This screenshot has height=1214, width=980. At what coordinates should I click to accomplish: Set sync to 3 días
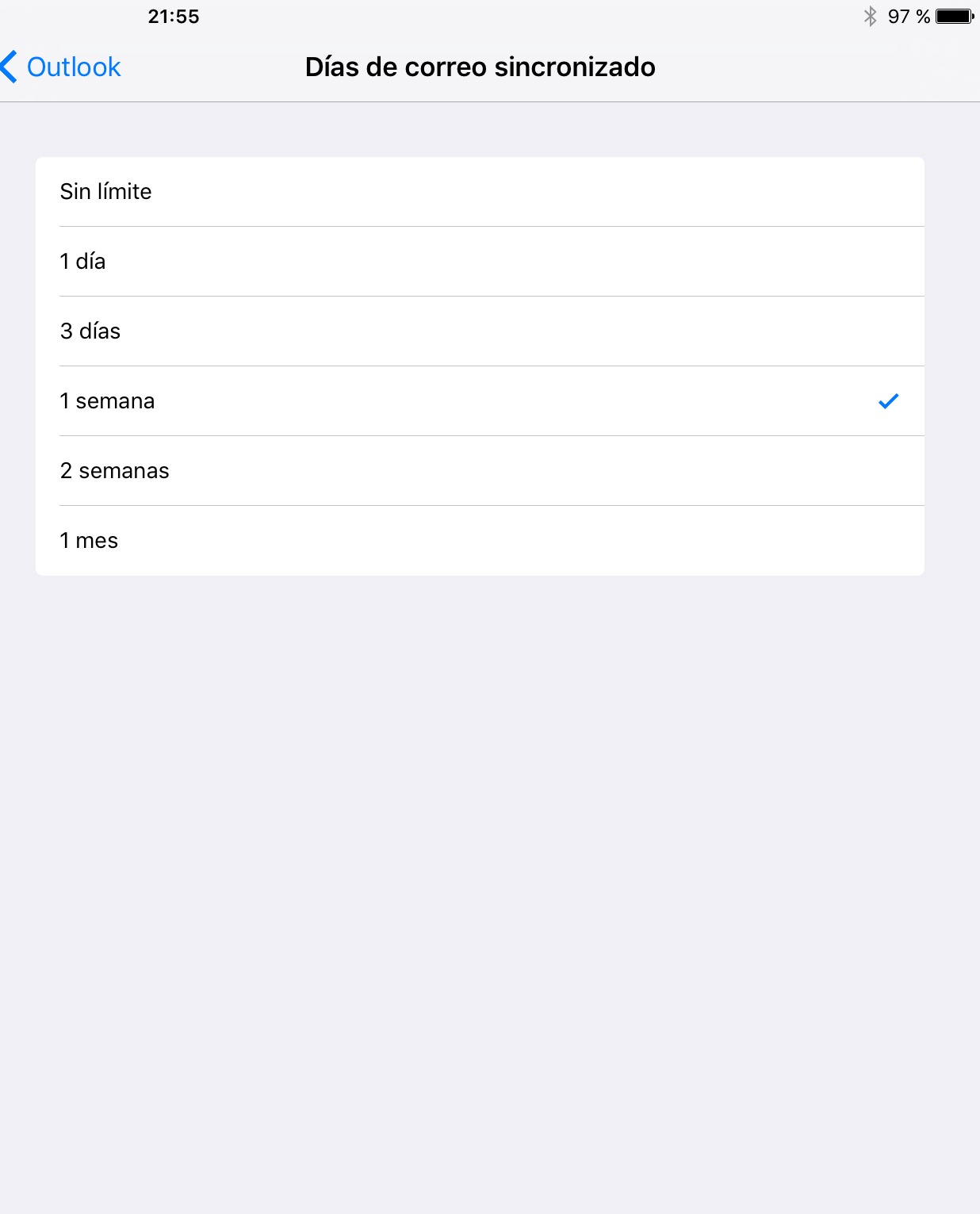coord(480,331)
